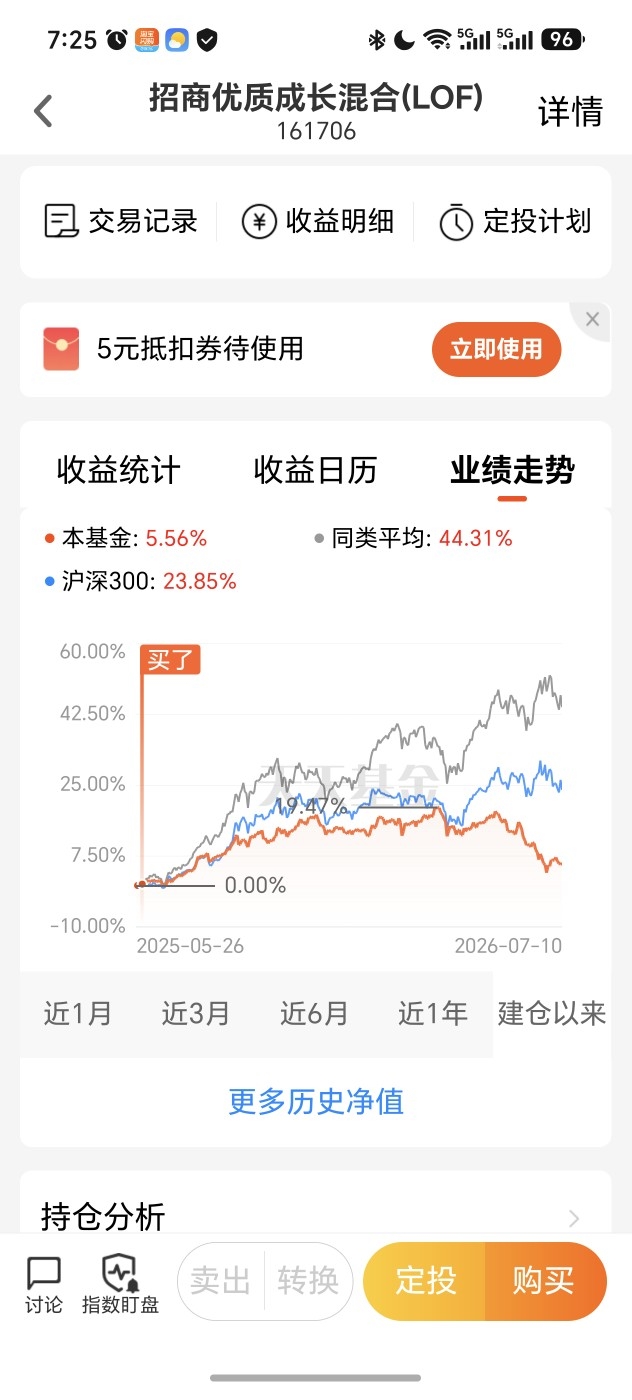Image resolution: width=632 pixels, height=1400 pixels.
Task: Open 更多历史净值 link
Action: tap(316, 1101)
